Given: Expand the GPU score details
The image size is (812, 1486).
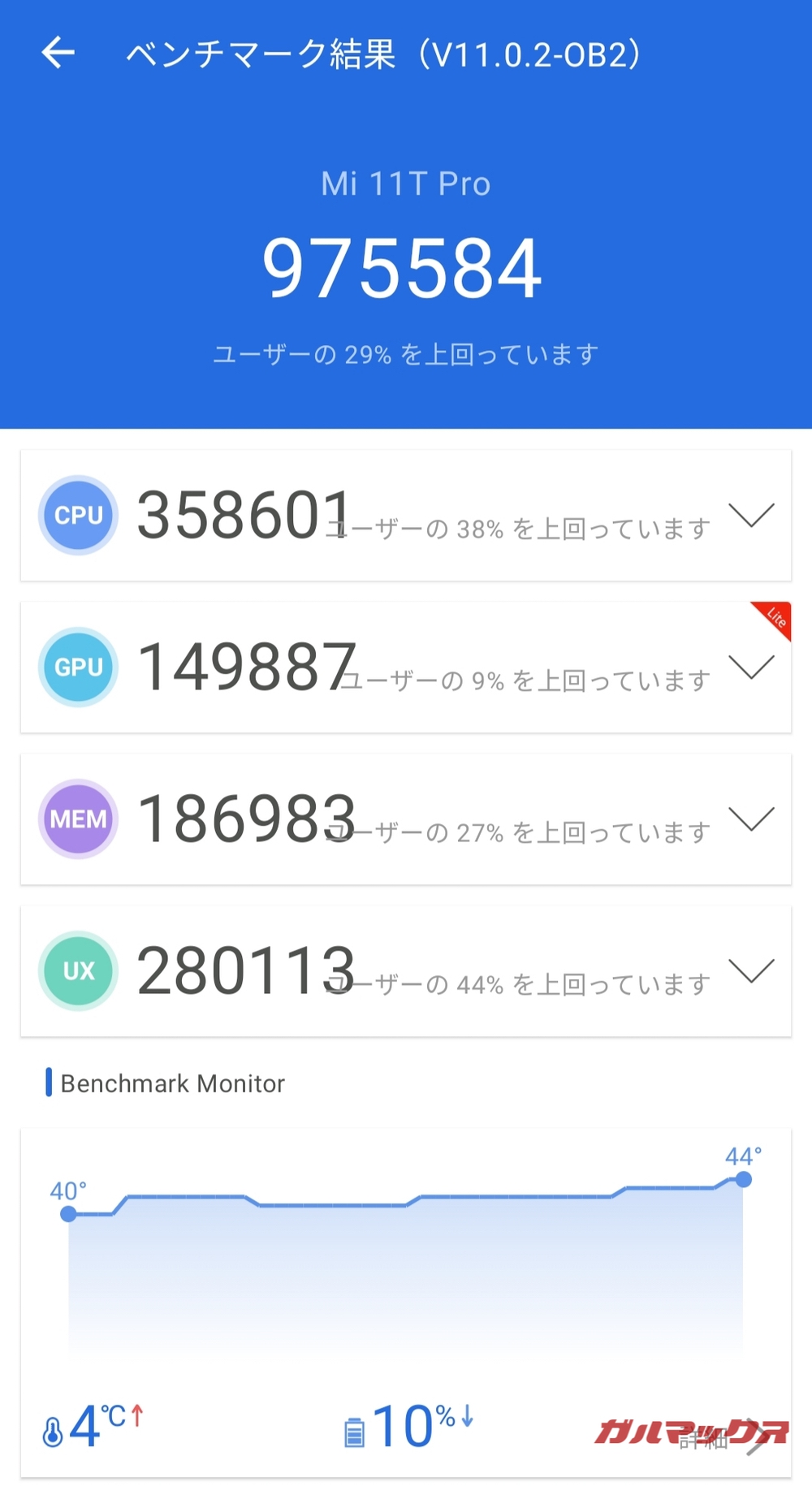Looking at the screenshot, I should [x=751, y=667].
